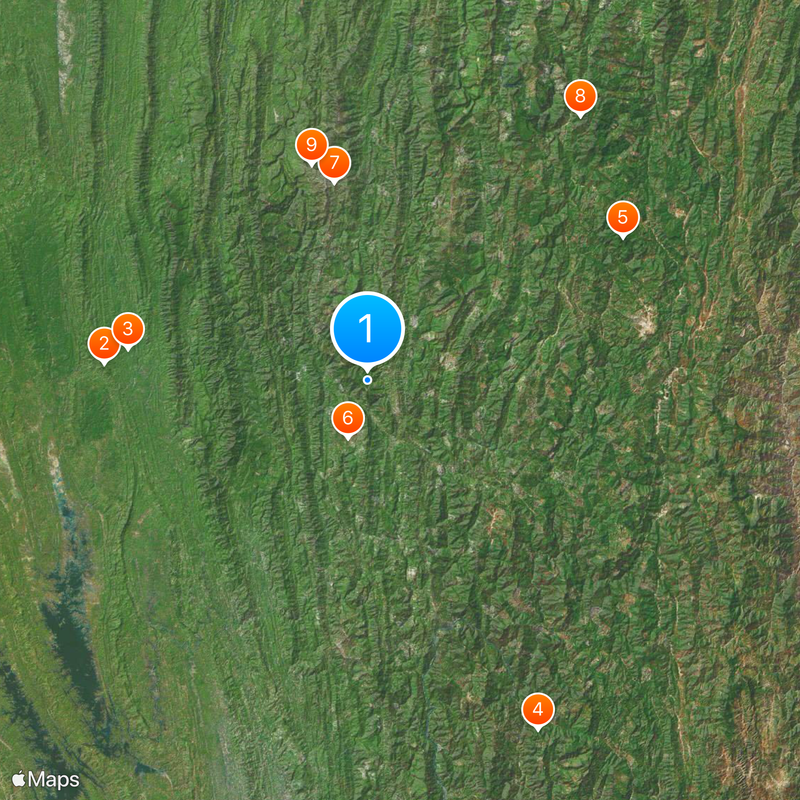This screenshot has width=800, height=800.
Task: Open location pin number 6
Action: (348, 418)
